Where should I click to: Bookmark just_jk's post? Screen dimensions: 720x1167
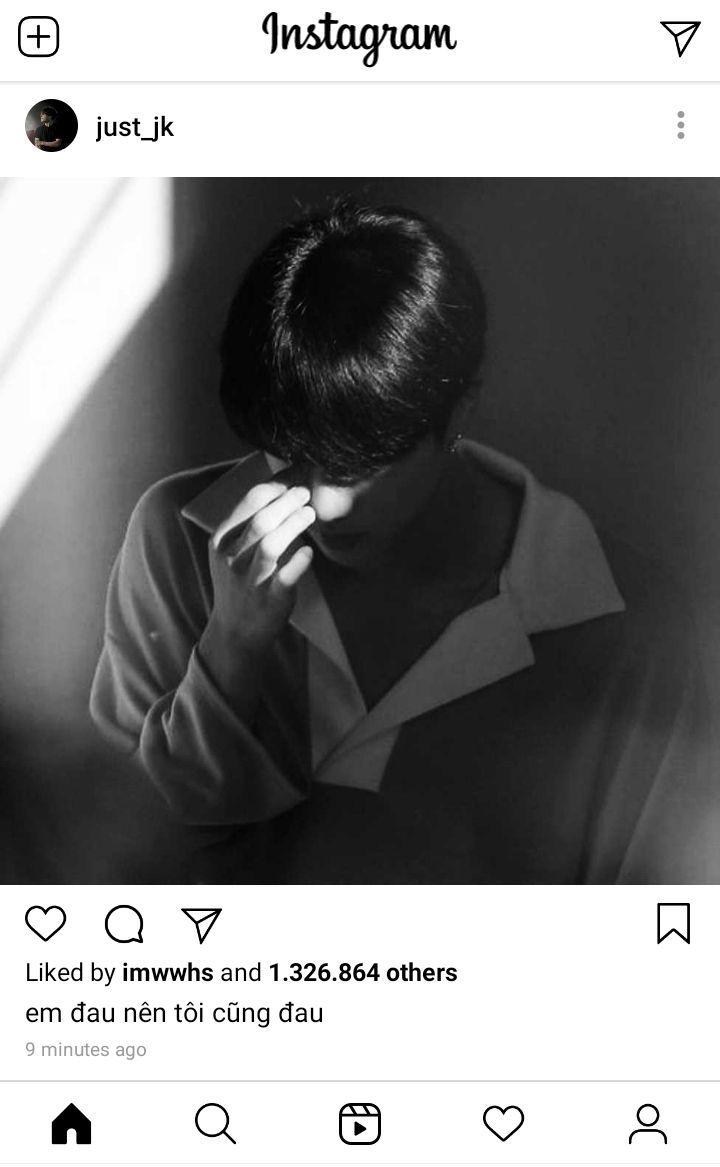[673, 923]
